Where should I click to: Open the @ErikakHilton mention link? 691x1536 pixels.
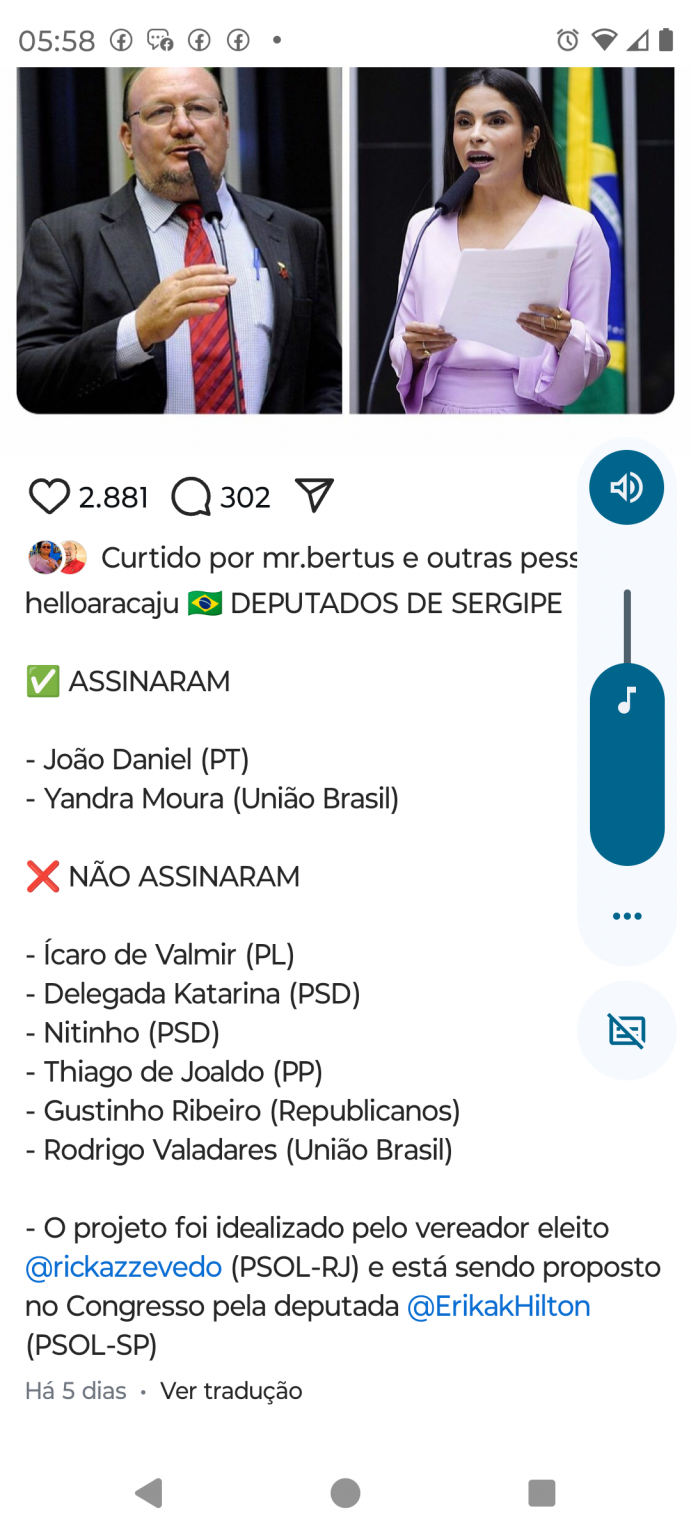(498, 1306)
